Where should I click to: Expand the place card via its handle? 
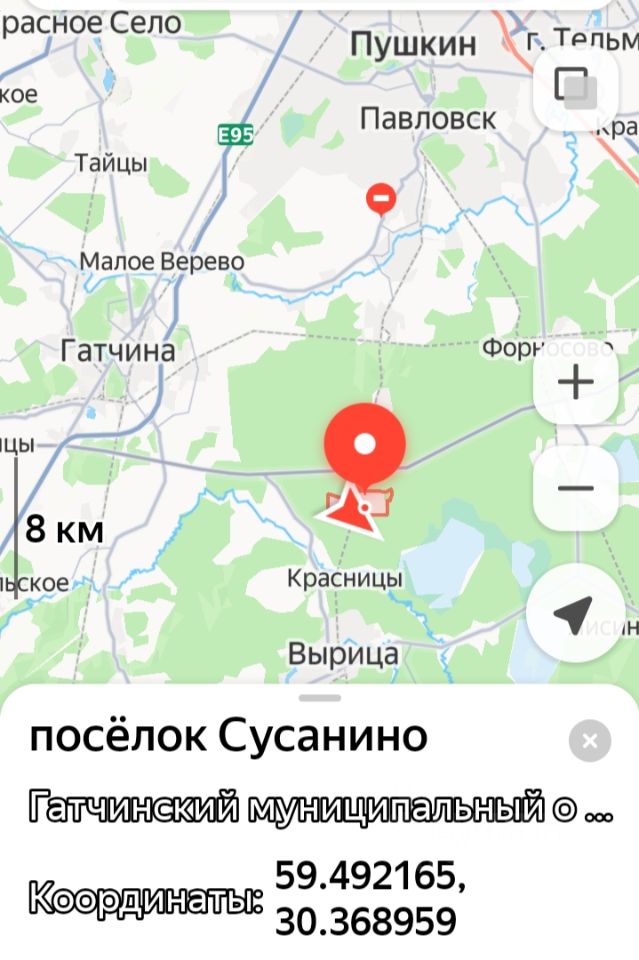[320, 697]
